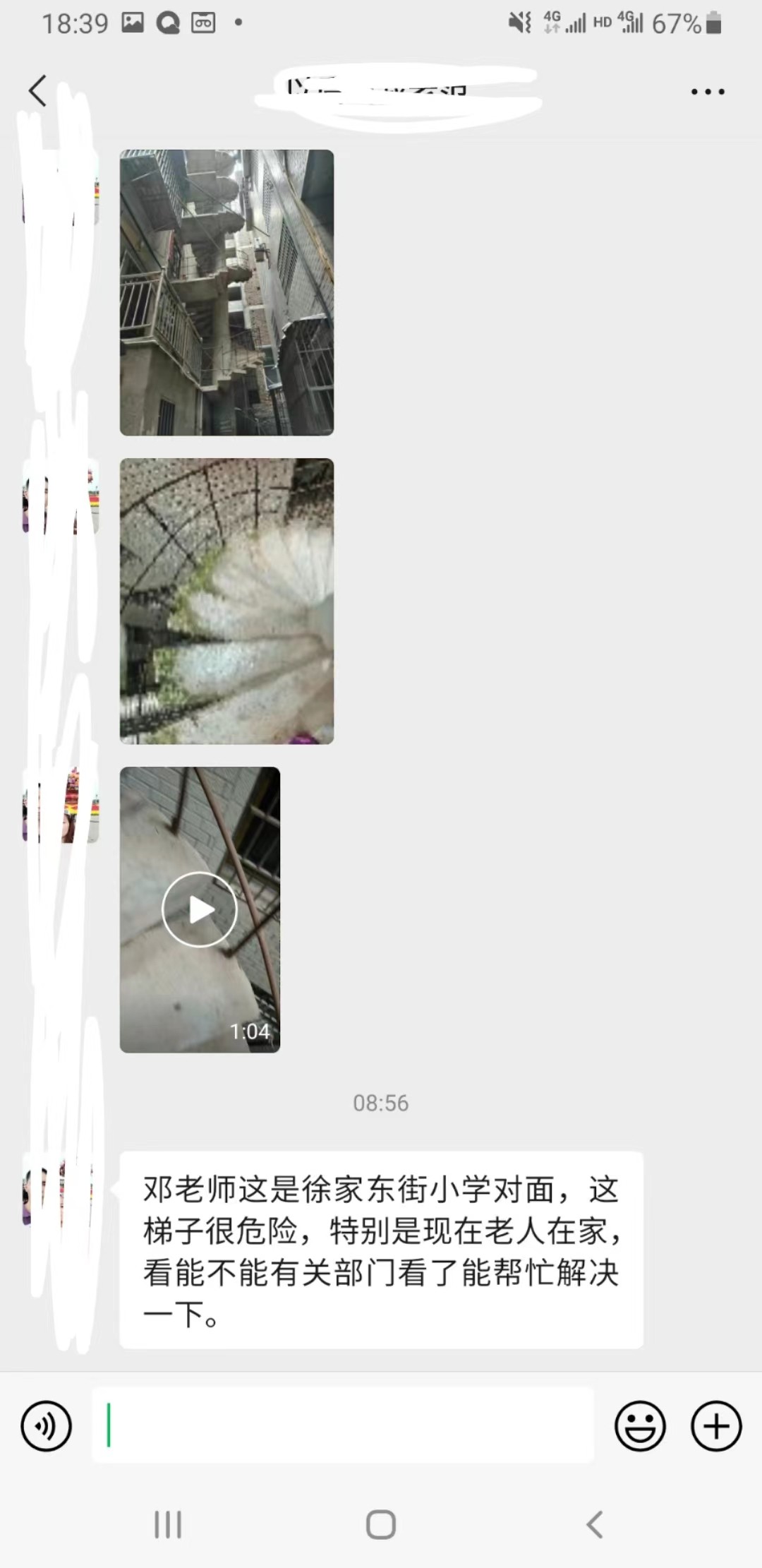Open the system recent apps view
The image size is (762, 1568).
168,1524
